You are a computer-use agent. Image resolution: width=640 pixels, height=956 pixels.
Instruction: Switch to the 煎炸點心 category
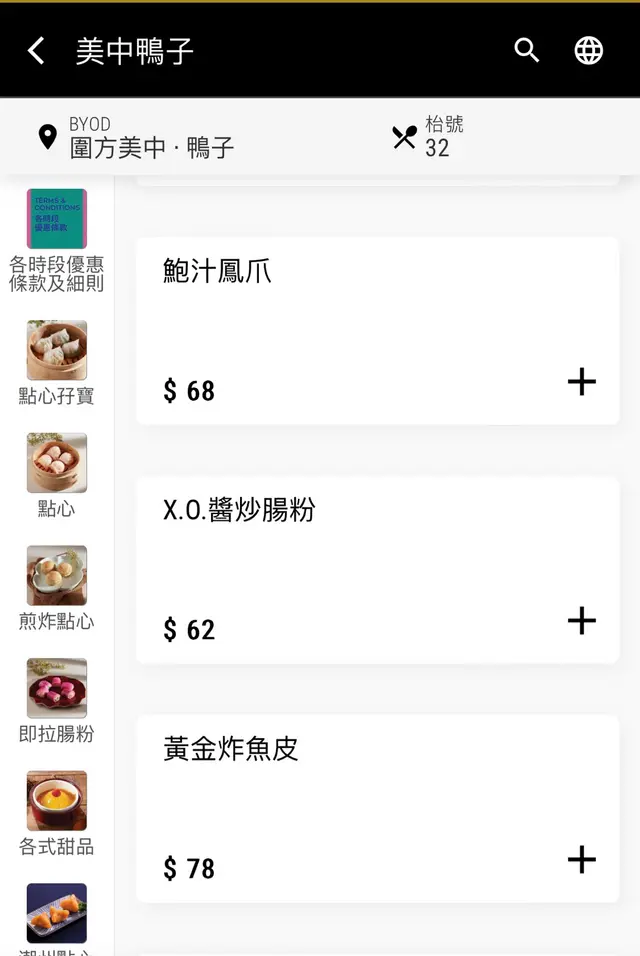click(x=57, y=588)
